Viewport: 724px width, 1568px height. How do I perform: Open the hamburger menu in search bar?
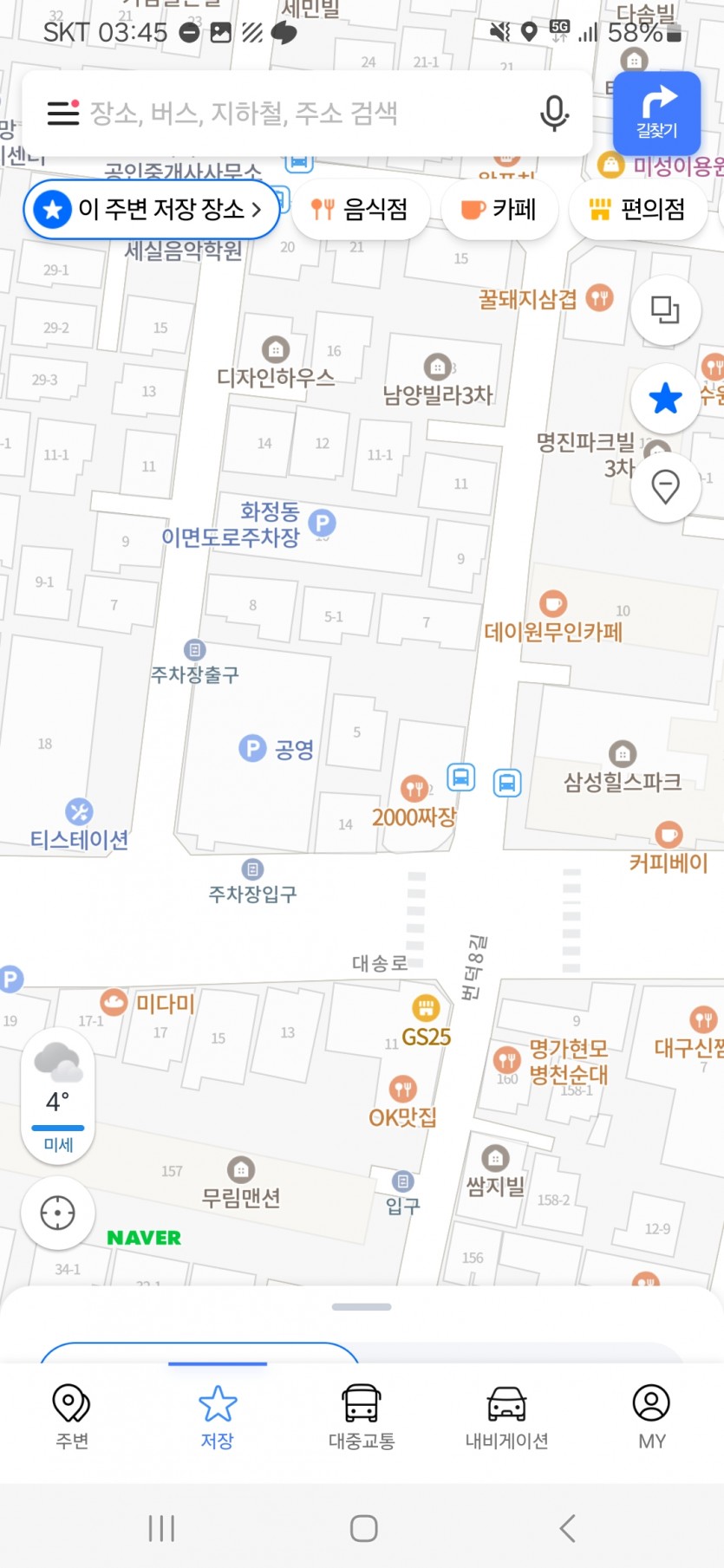click(62, 113)
